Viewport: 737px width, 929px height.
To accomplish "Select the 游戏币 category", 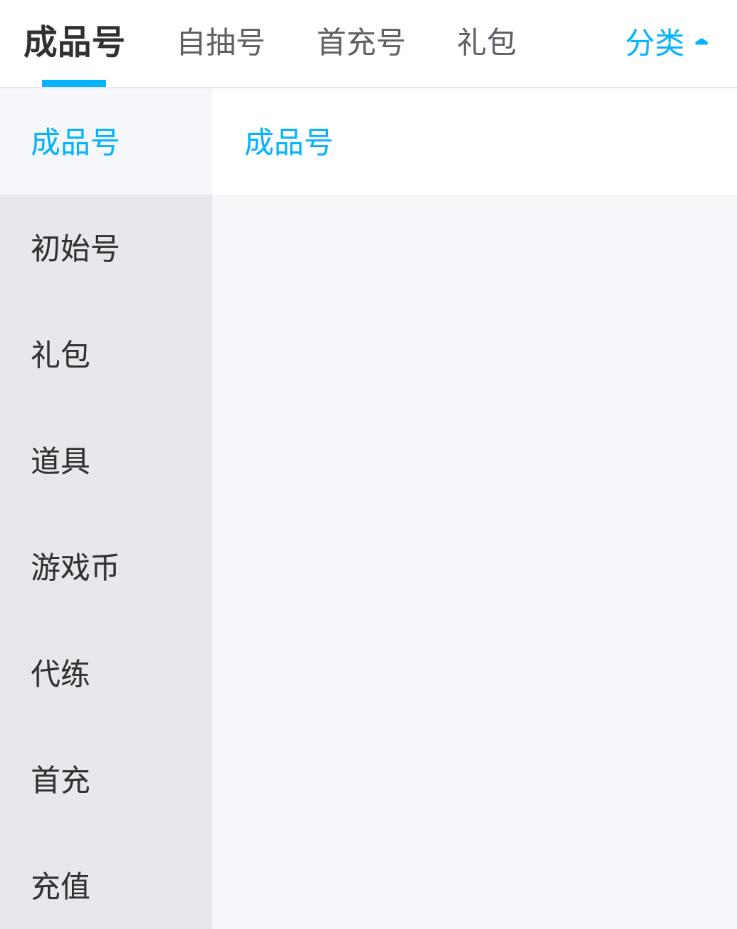I will coord(75,567).
